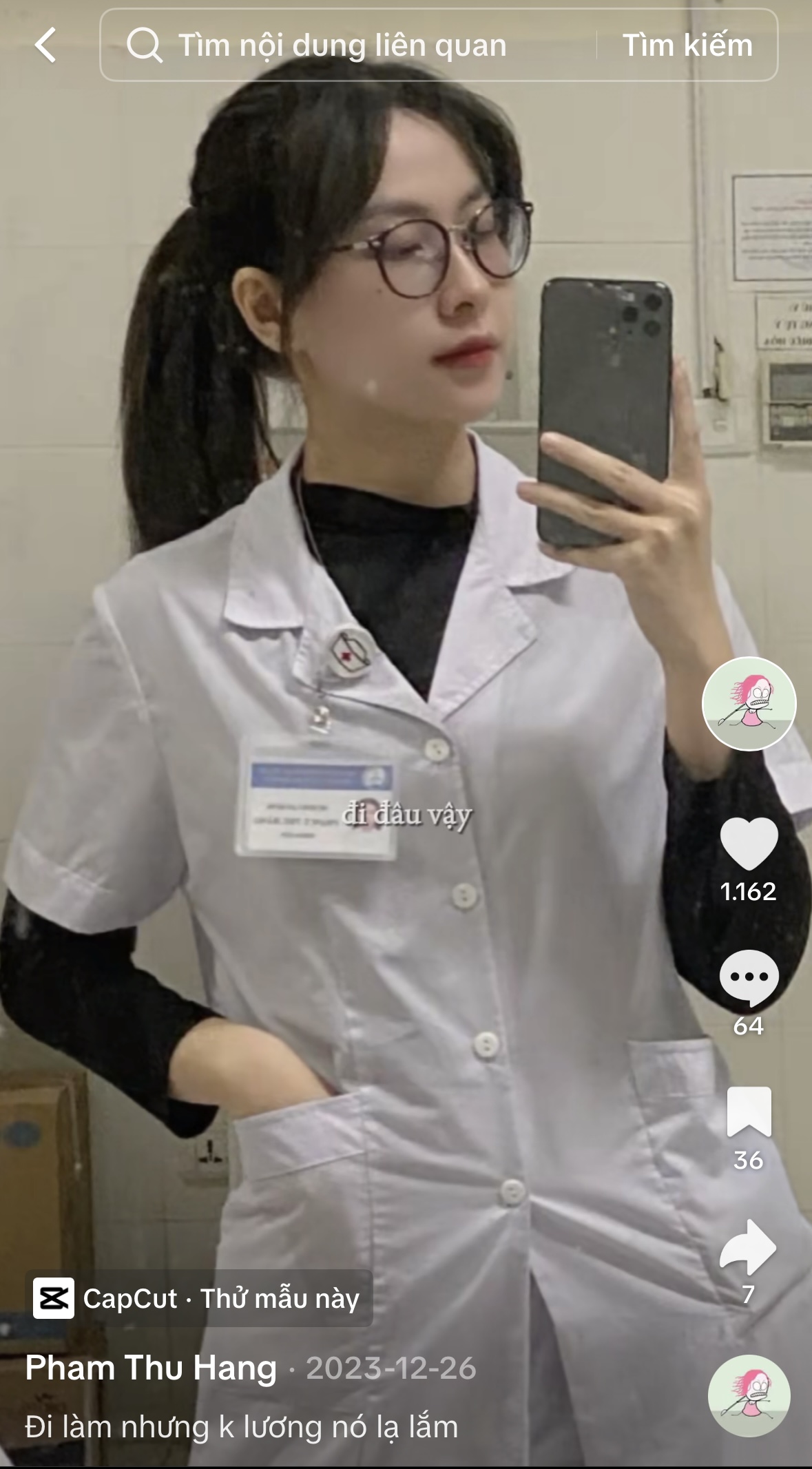Go back with the arrow icon
The height and width of the screenshot is (1469, 812).
pos(45,45)
